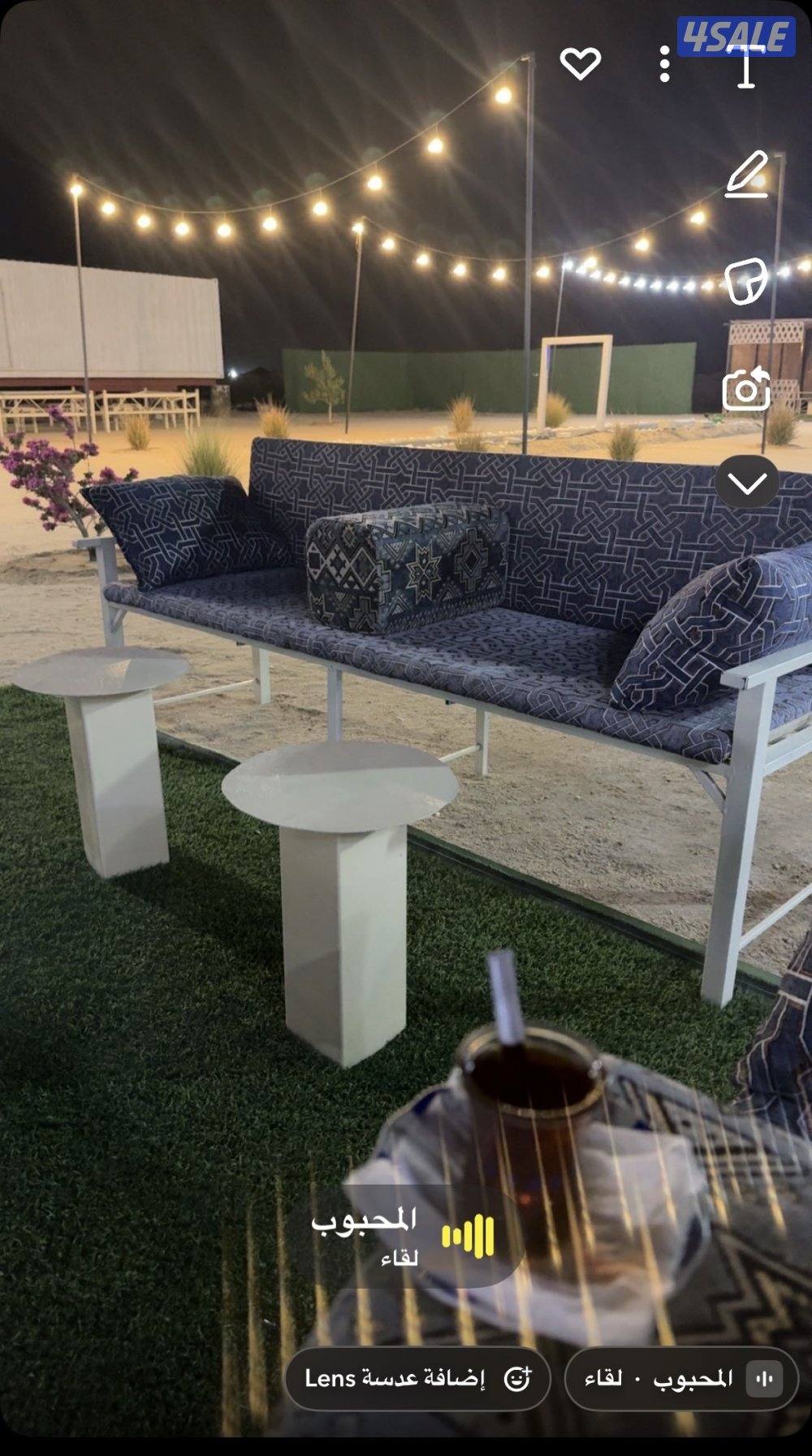This screenshot has width=812, height=1456.
Task: Open the three-dot overflow menu
Action: tap(664, 63)
